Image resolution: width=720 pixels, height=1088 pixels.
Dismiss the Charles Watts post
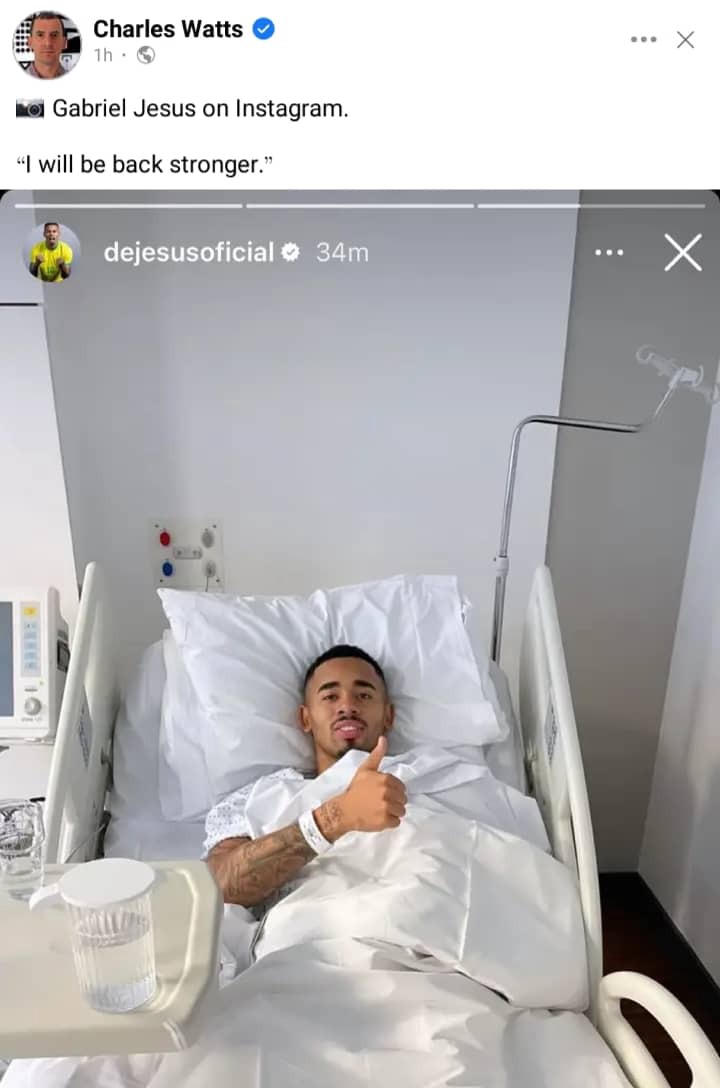coord(686,40)
